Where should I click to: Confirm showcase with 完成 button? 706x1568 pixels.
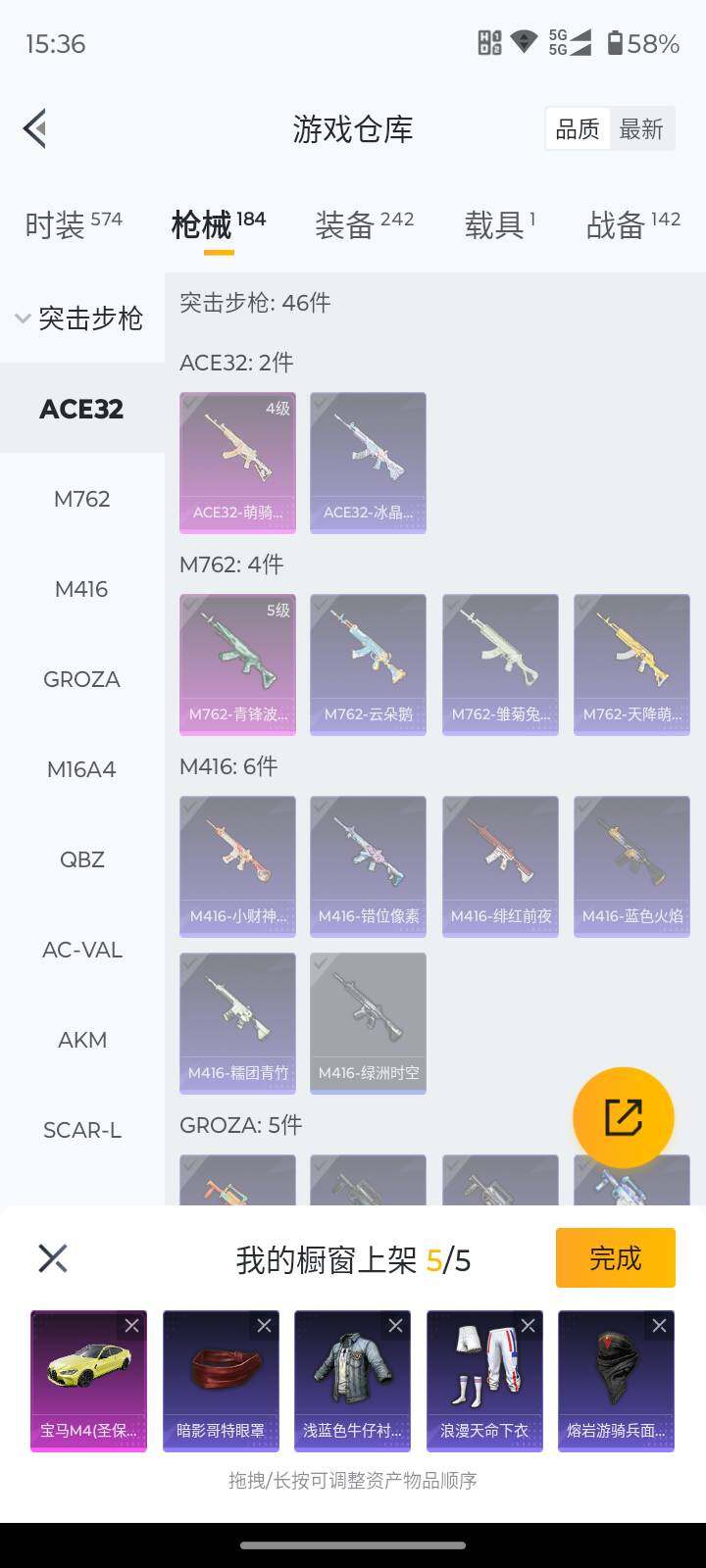(615, 1257)
